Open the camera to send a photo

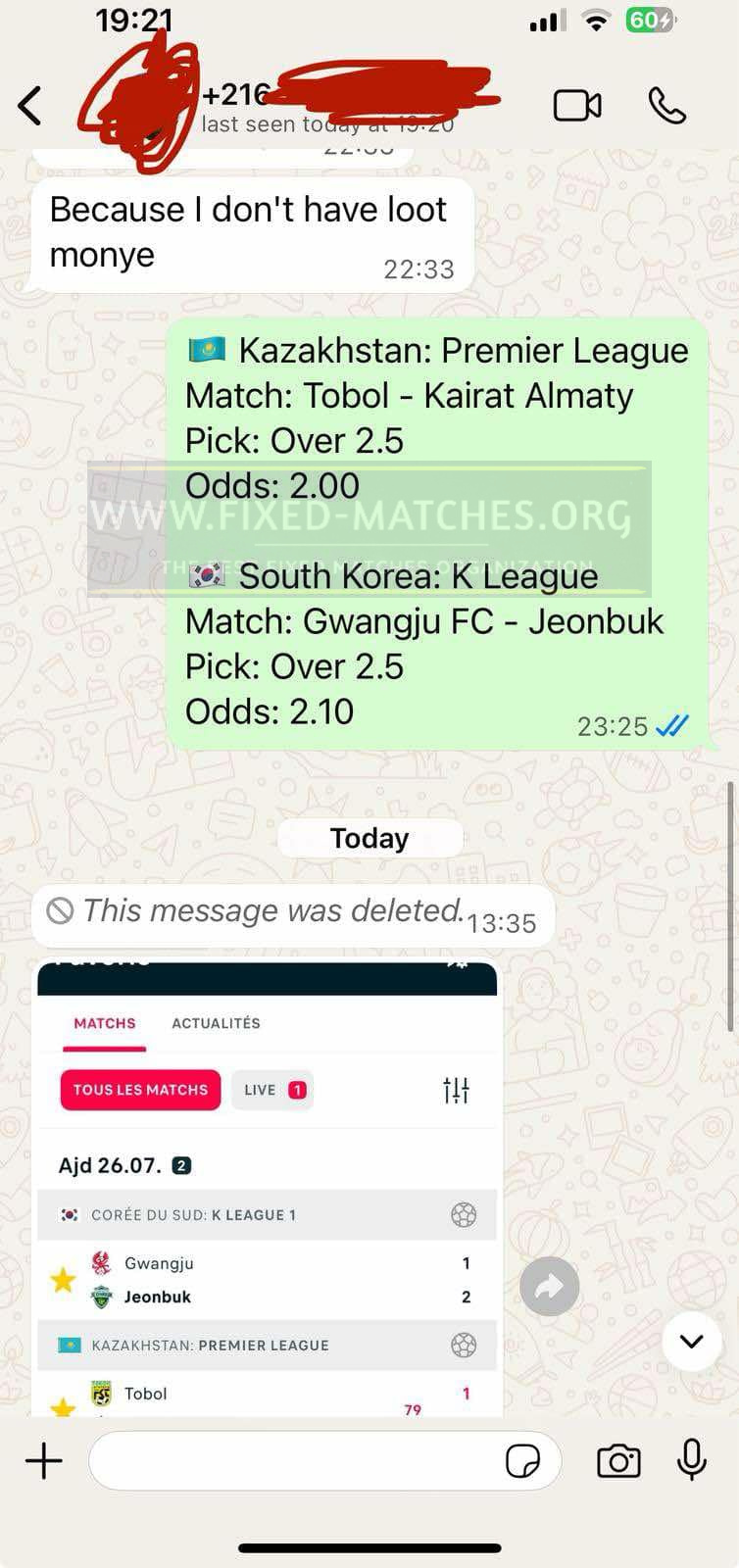[618, 1461]
